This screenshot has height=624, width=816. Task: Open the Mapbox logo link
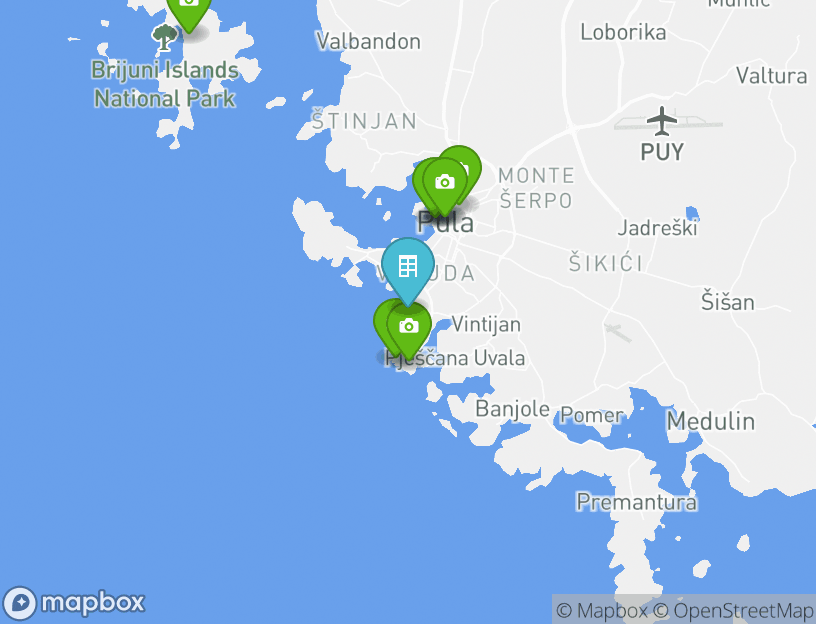coord(76,602)
